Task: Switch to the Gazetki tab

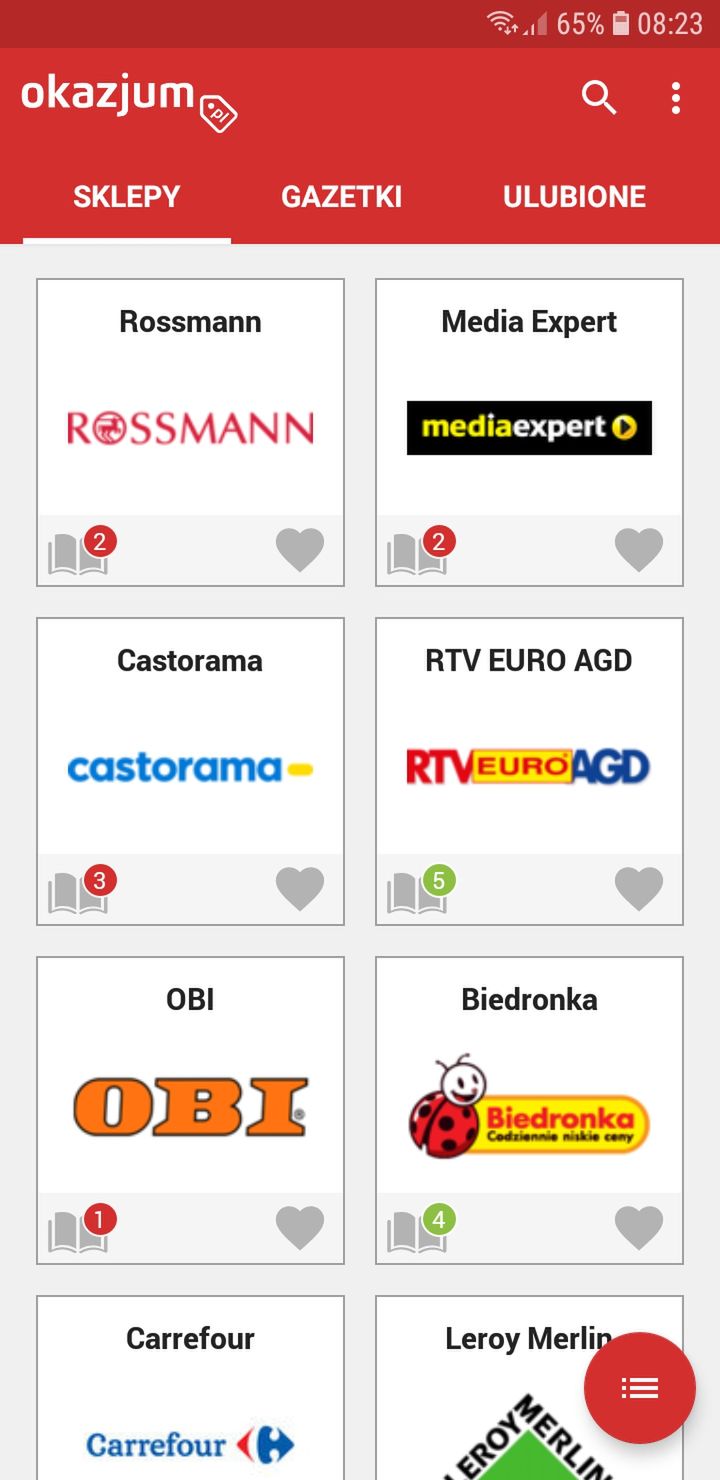Action: (342, 196)
